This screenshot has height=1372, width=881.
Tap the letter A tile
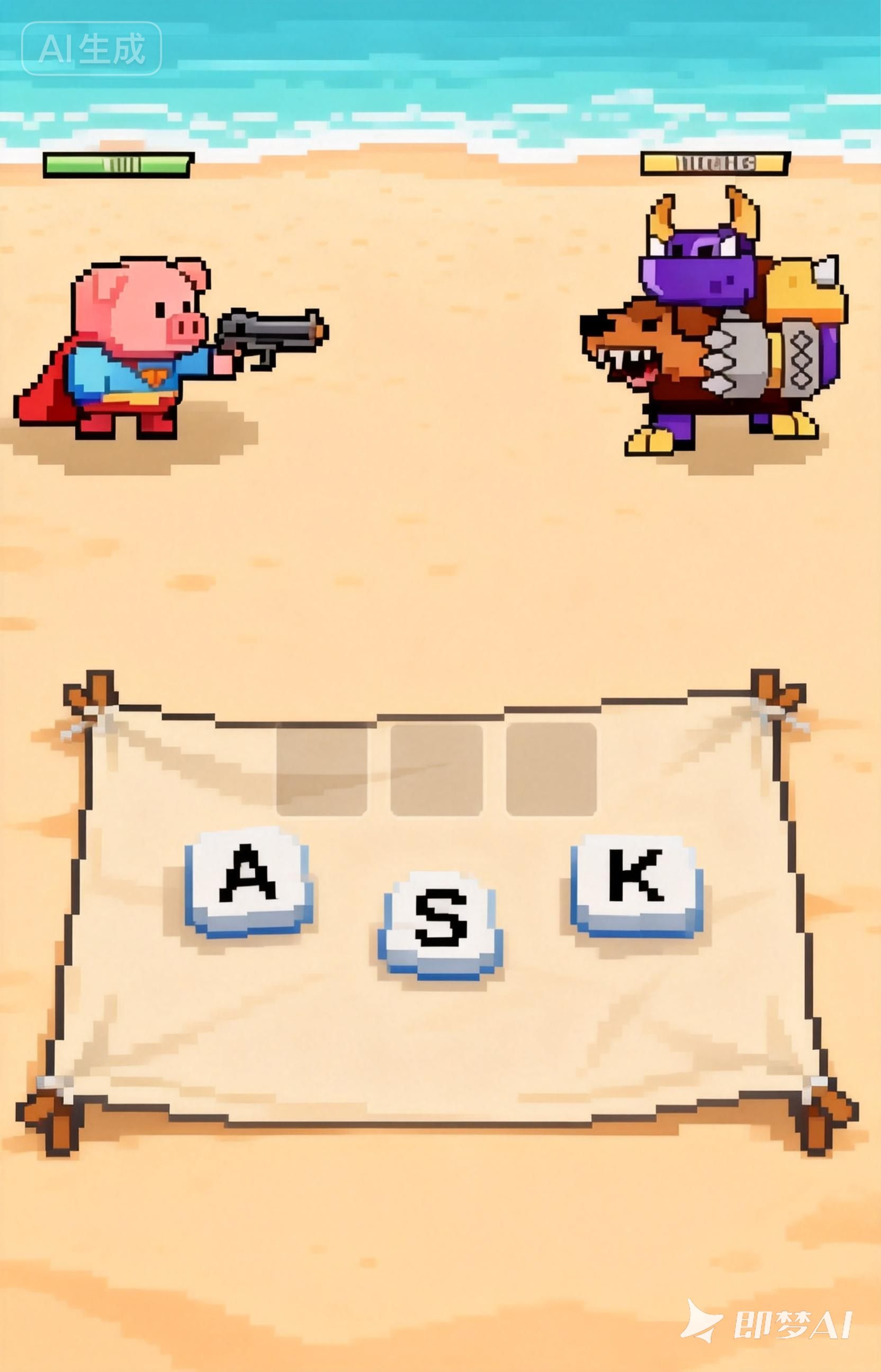[248, 881]
